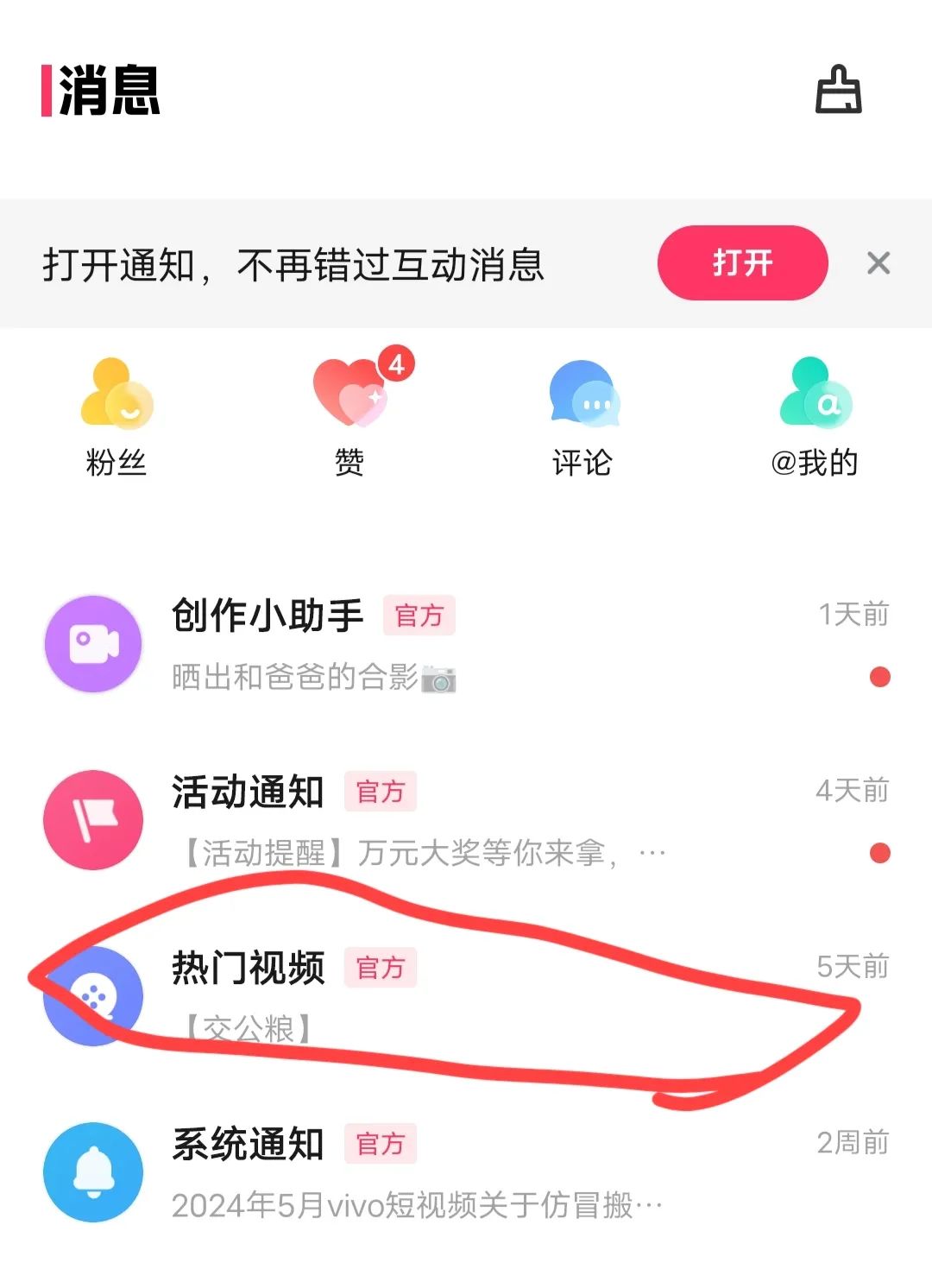Click the 官方 badge next to 热门视频

coord(381,969)
